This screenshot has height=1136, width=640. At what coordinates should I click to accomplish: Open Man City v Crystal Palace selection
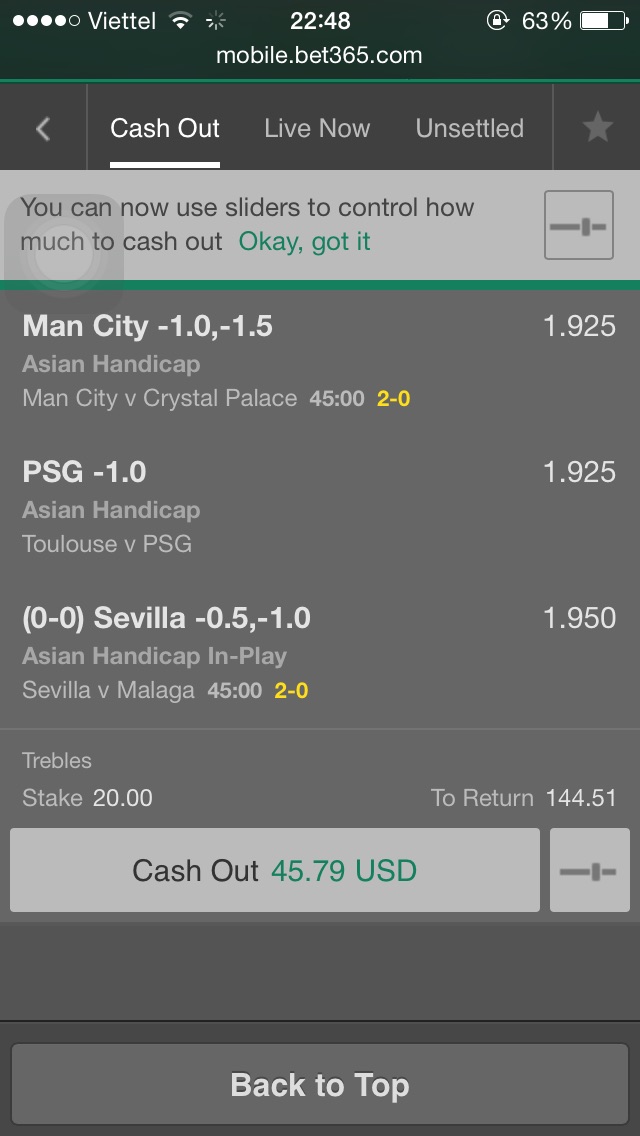click(x=160, y=398)
